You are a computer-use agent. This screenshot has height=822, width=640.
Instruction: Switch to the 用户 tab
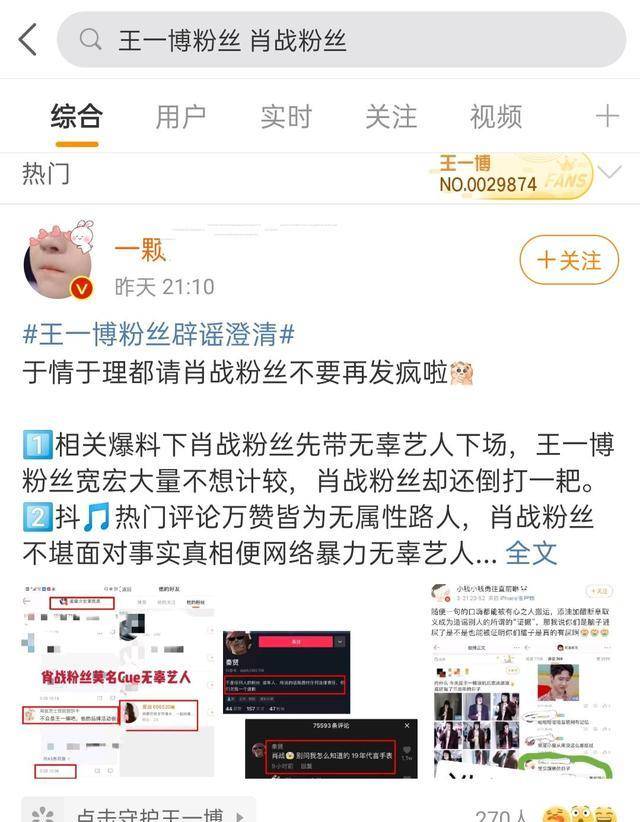(x=181, y=116)
